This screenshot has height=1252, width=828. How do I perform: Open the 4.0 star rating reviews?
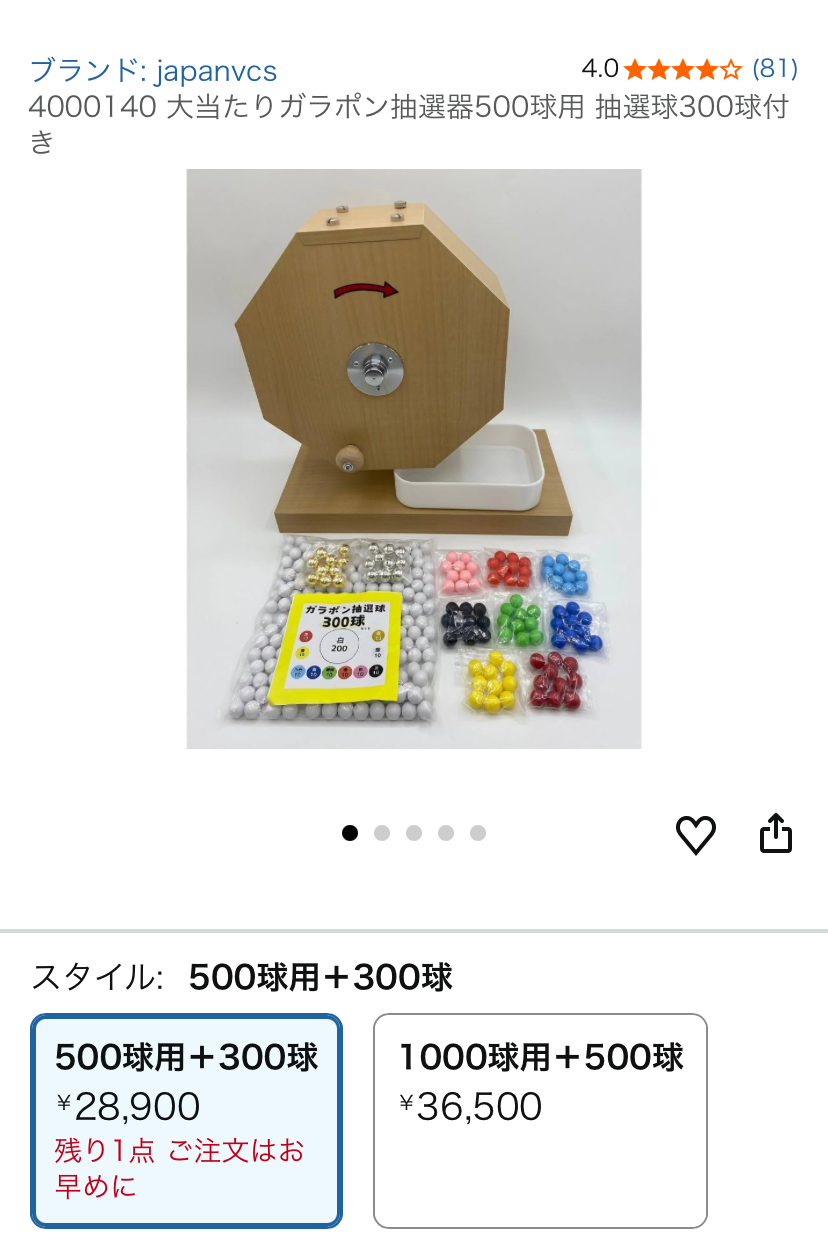coord(688,69)
